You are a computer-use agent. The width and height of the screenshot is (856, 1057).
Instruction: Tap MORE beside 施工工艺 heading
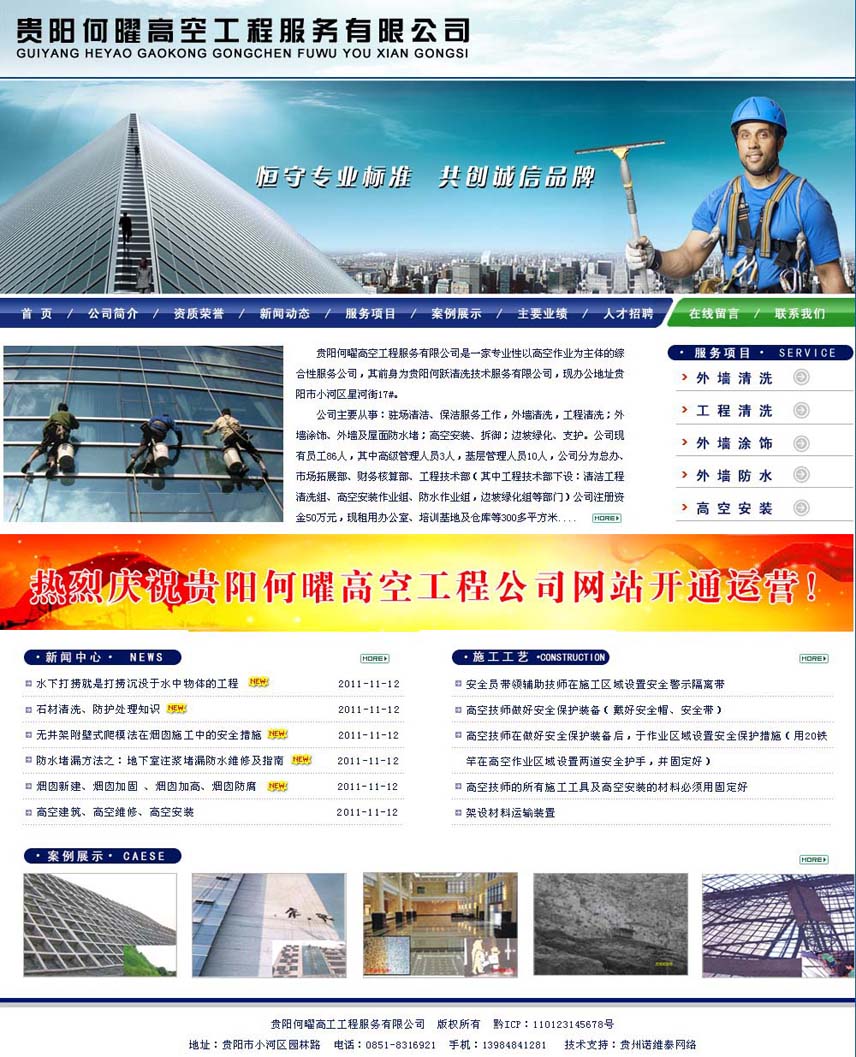tap(813, 658)
